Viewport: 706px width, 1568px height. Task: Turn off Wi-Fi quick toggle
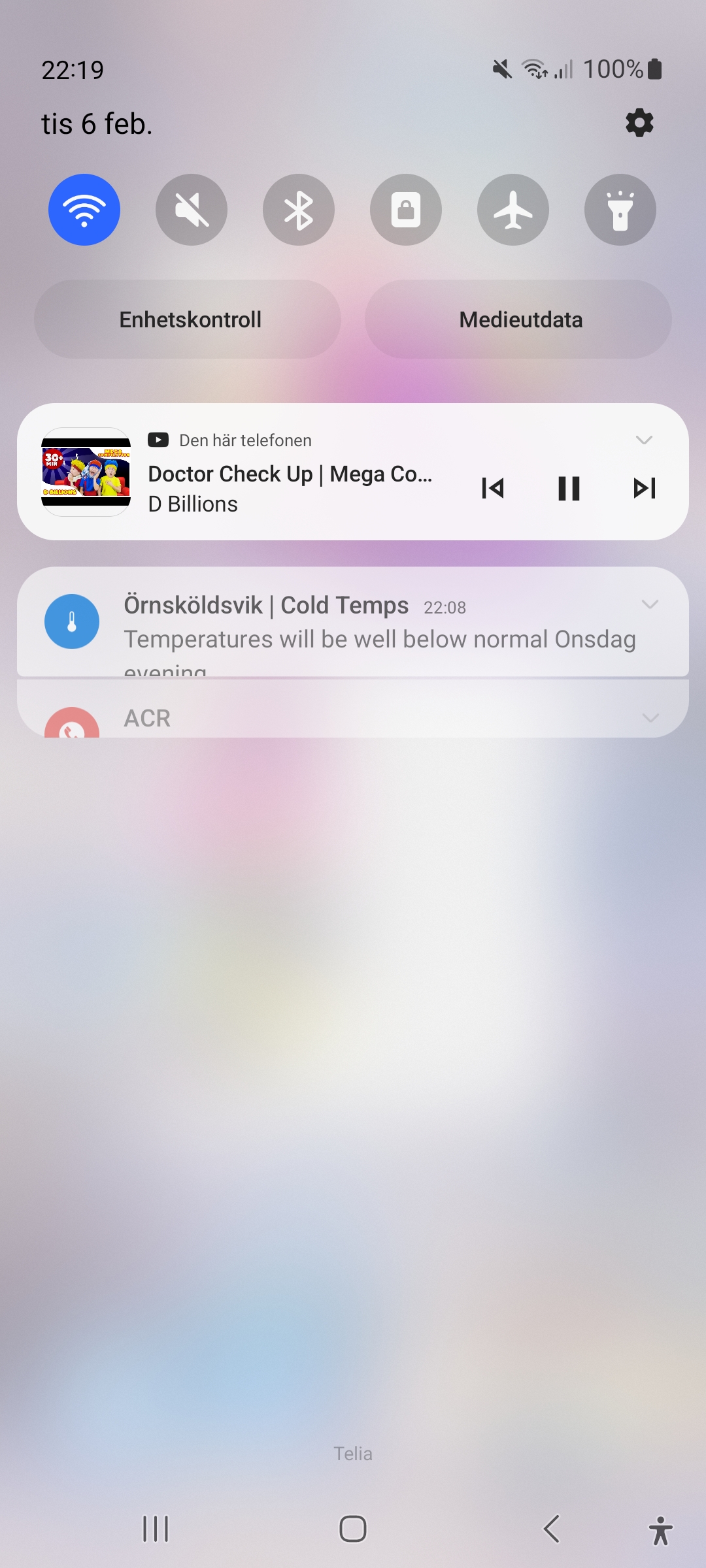(x=84, y=210)
